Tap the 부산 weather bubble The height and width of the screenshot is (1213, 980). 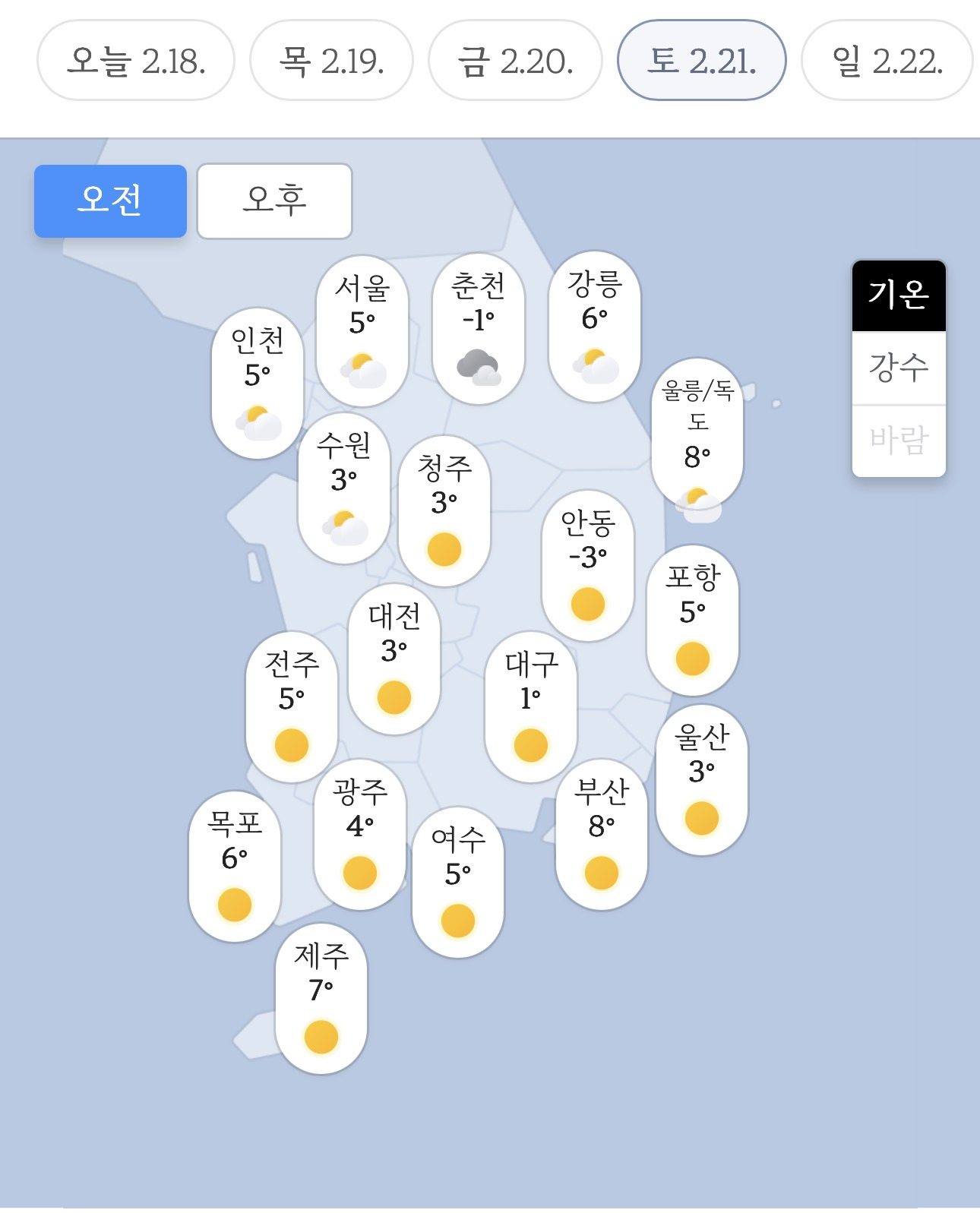(x=601, y=834)
